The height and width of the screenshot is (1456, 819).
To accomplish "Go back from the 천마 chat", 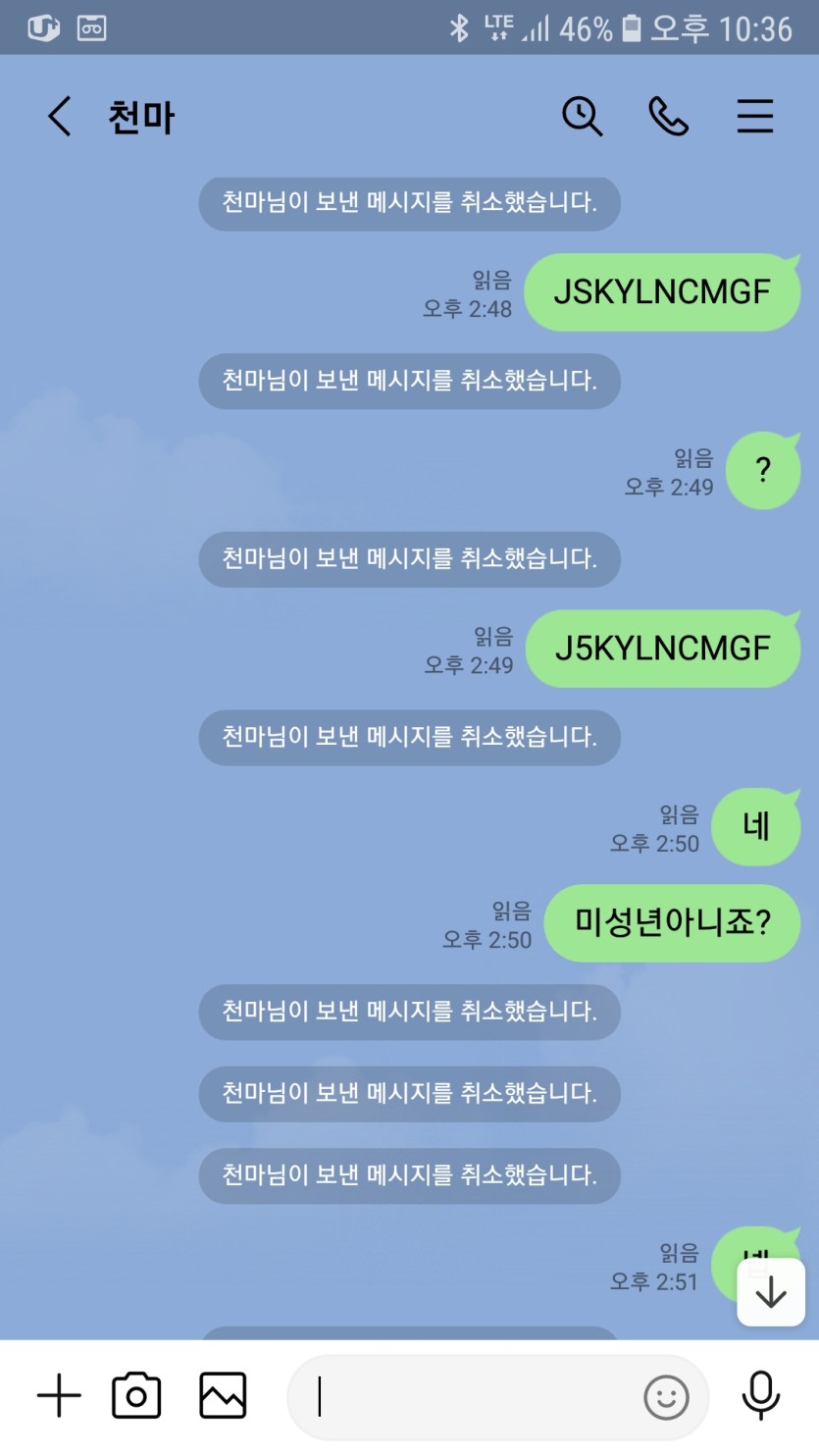I will click(60, 117).
